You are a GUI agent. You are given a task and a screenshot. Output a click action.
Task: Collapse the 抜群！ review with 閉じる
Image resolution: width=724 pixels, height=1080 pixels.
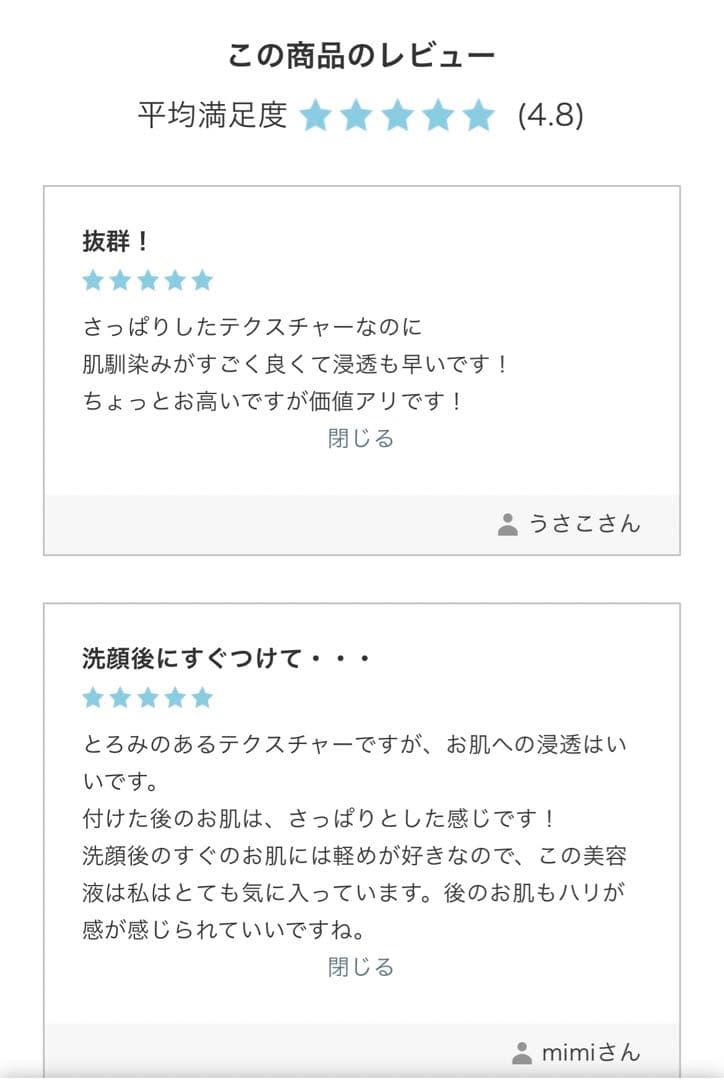pos(362,437)
